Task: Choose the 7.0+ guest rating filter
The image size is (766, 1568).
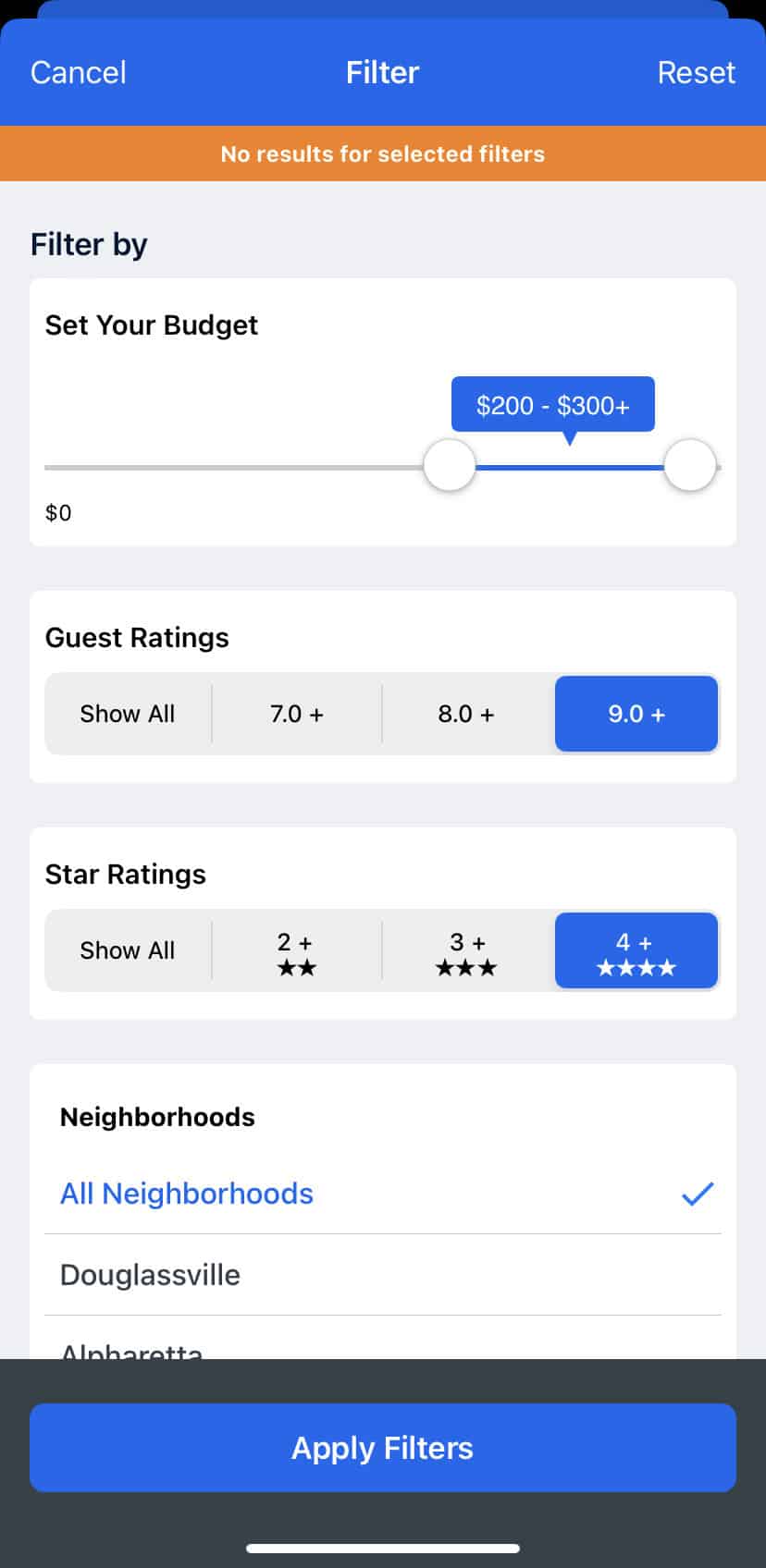Action: (x=298, y=714)
